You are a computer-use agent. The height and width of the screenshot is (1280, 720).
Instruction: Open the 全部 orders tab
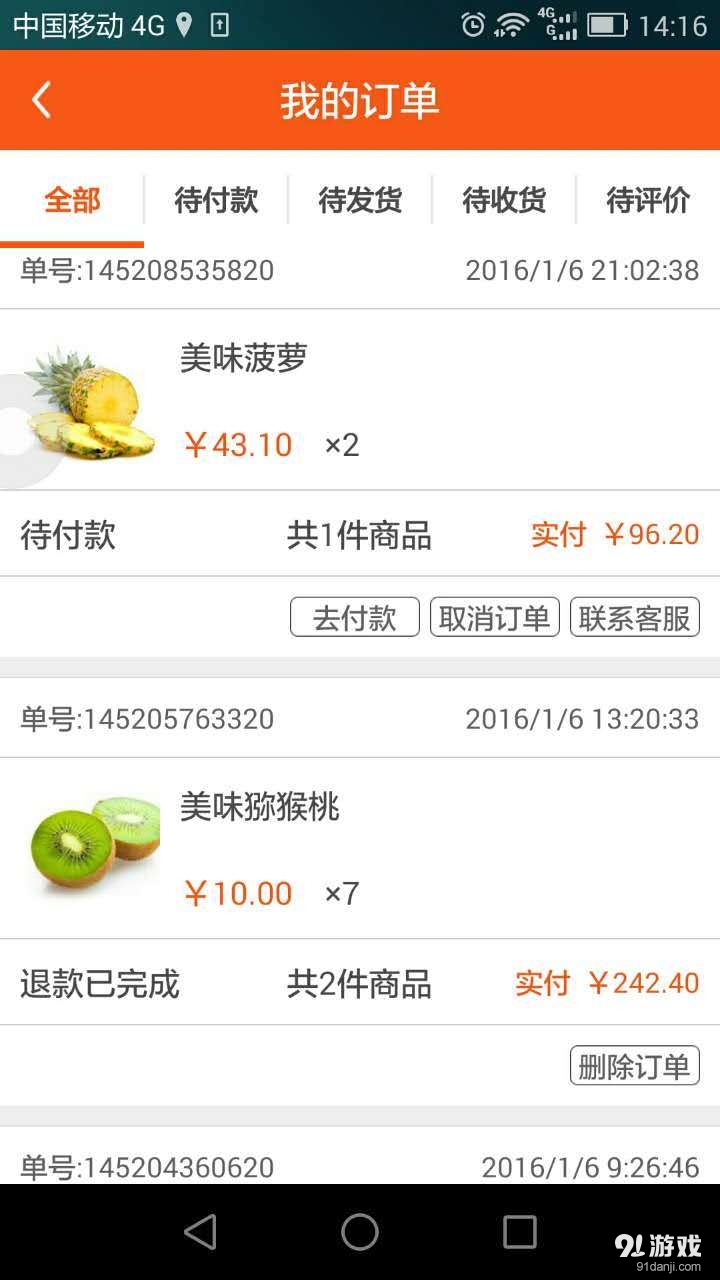(71, 200)
